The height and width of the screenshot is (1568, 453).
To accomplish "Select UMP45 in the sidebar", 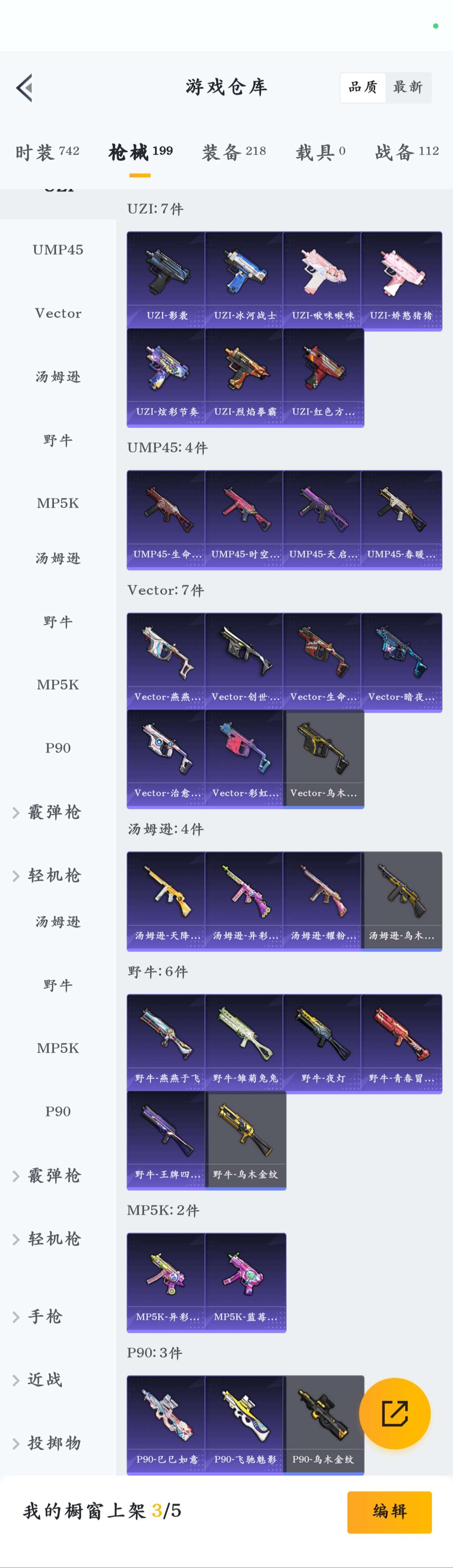I will pyautogui.click(x=58, y=250).
